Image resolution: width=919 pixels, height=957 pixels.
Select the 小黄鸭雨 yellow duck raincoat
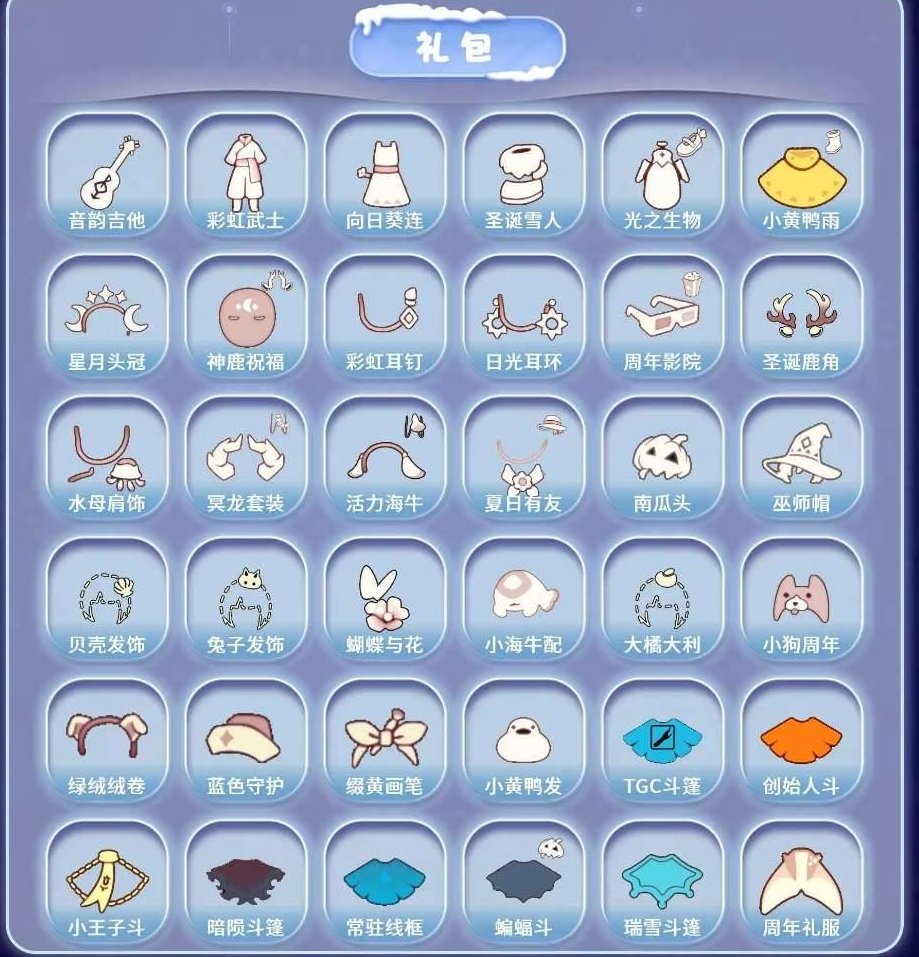pyautogui.click(x=801, y=170)
